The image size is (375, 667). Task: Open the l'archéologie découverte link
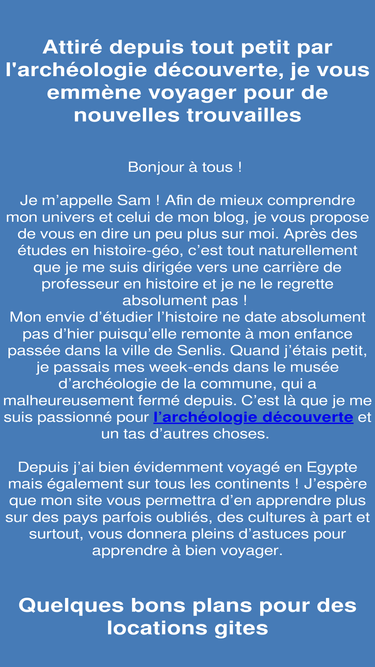point(253,417)
